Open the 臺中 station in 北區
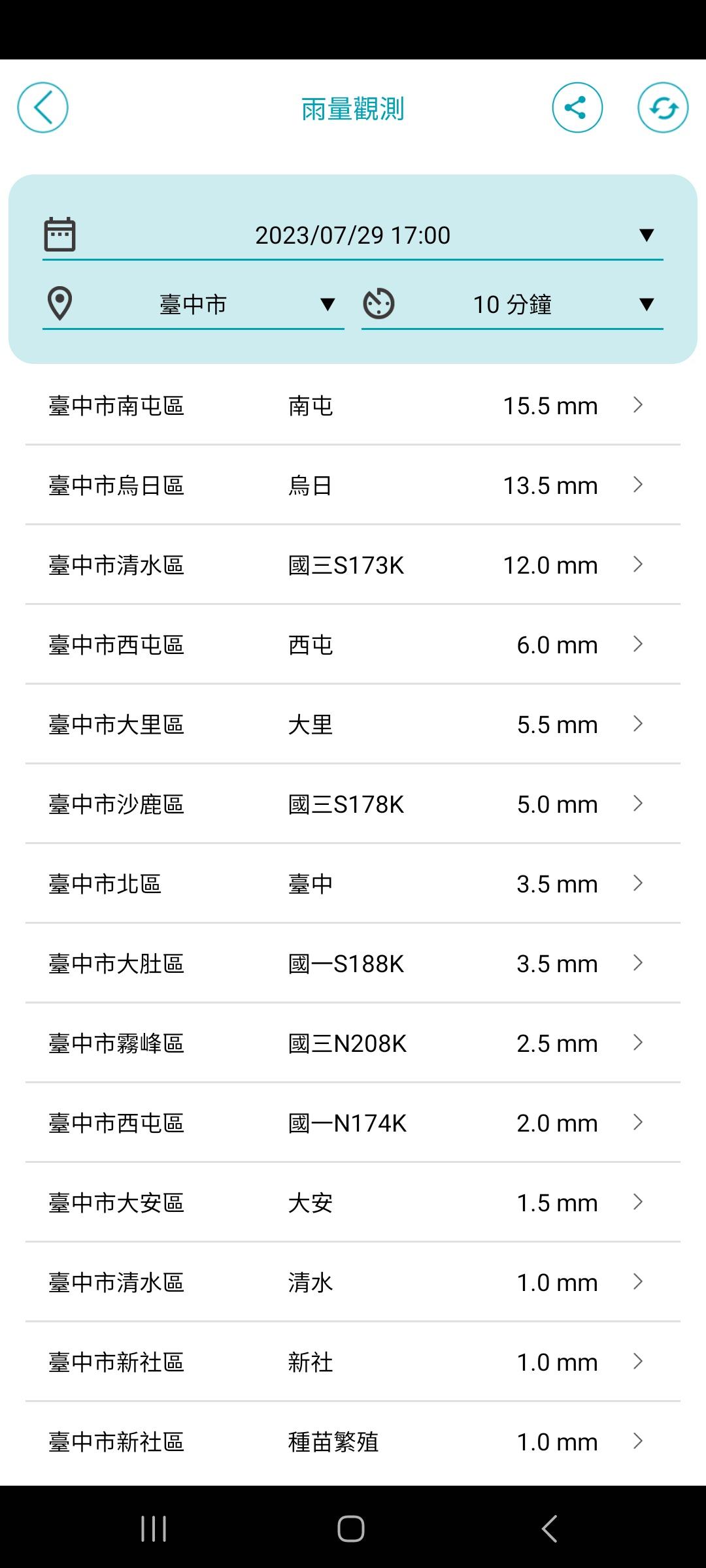Screen dimensions: 706x1568 pyautogui.click(x=353, y=884)
